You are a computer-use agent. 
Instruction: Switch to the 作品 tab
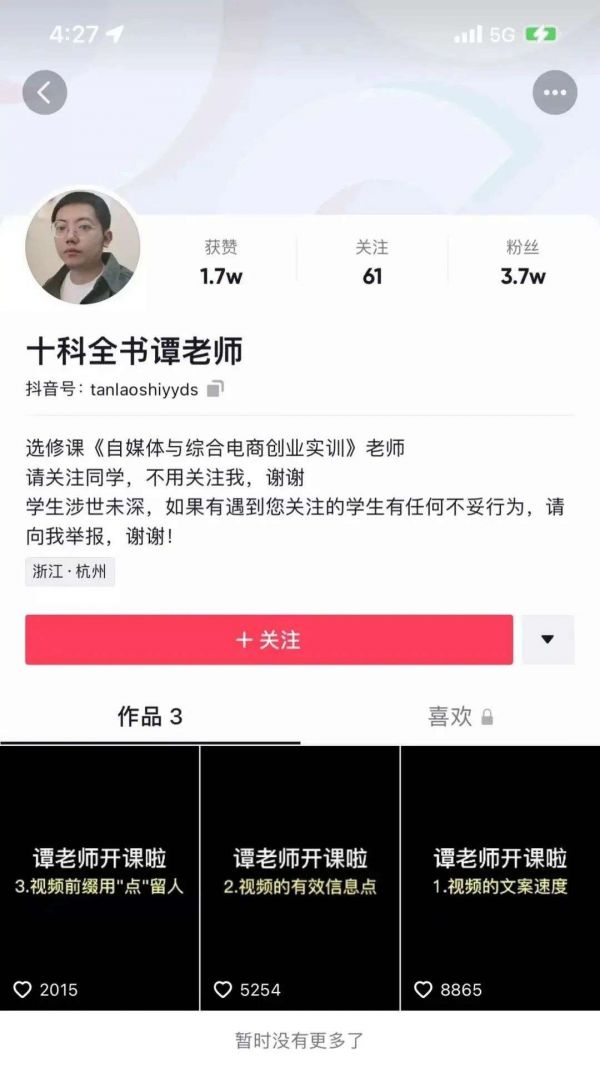pos(150,716)
